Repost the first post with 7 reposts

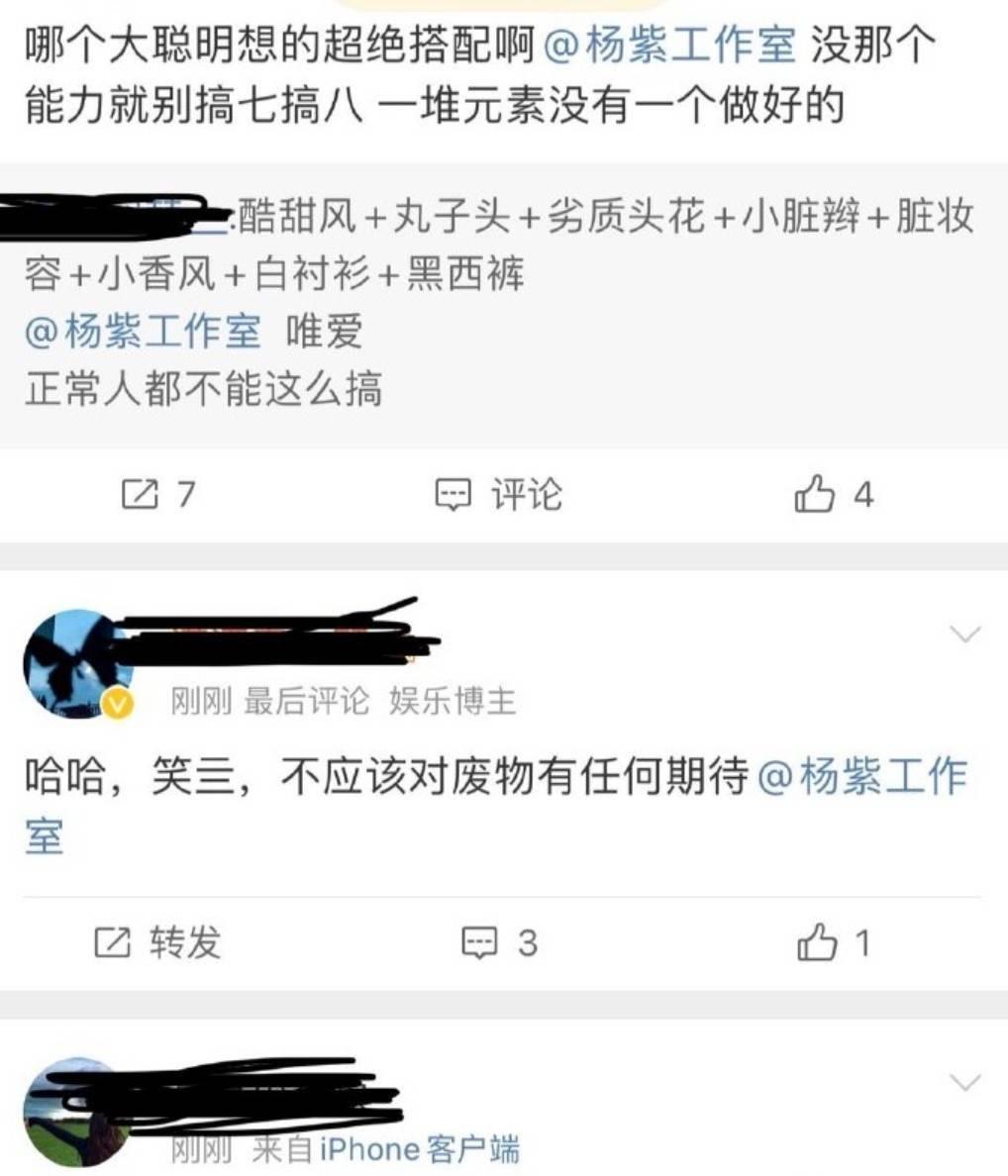click(x=156, y=493)
